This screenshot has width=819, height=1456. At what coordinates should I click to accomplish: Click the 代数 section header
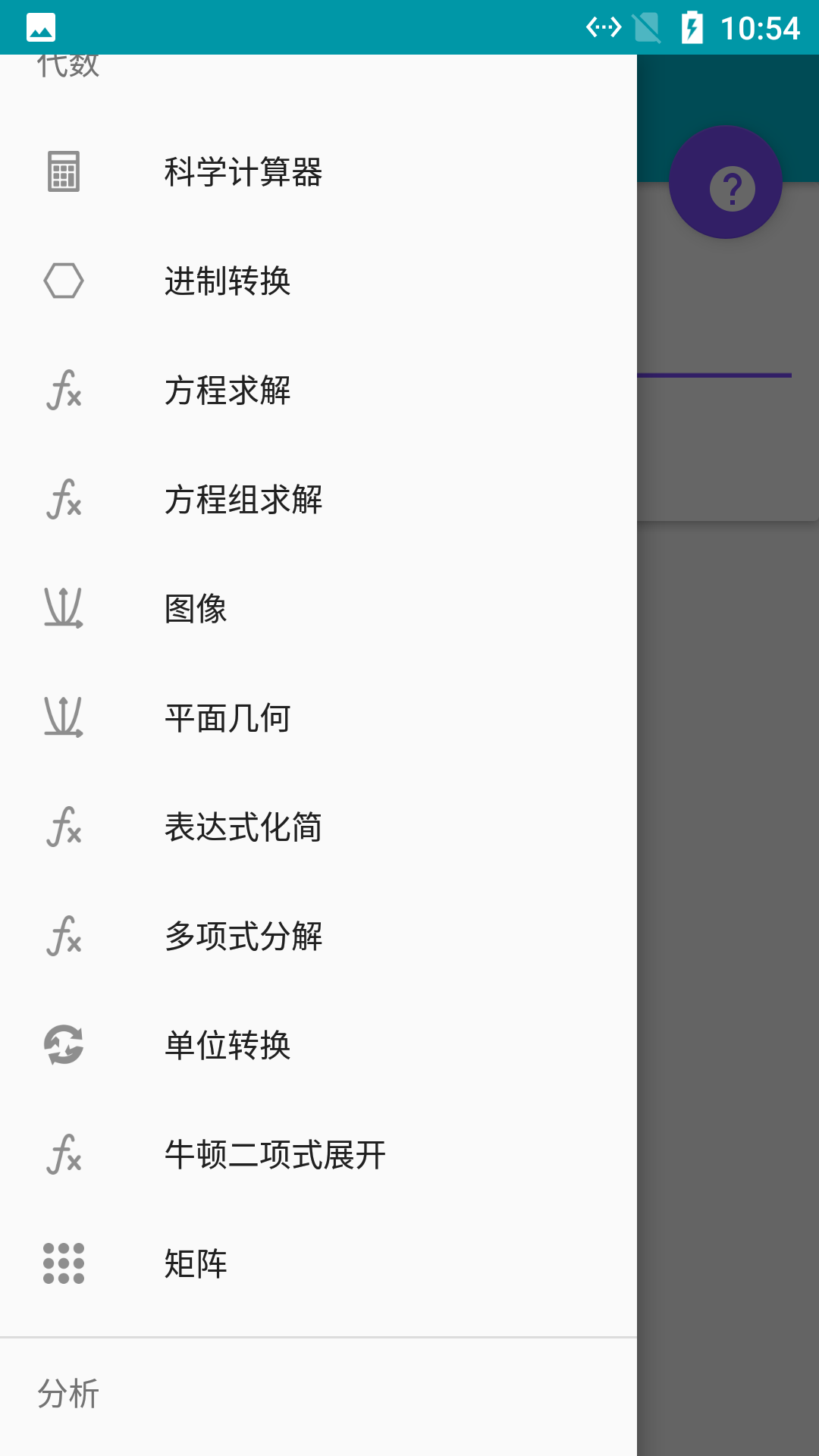click(67, 64)
